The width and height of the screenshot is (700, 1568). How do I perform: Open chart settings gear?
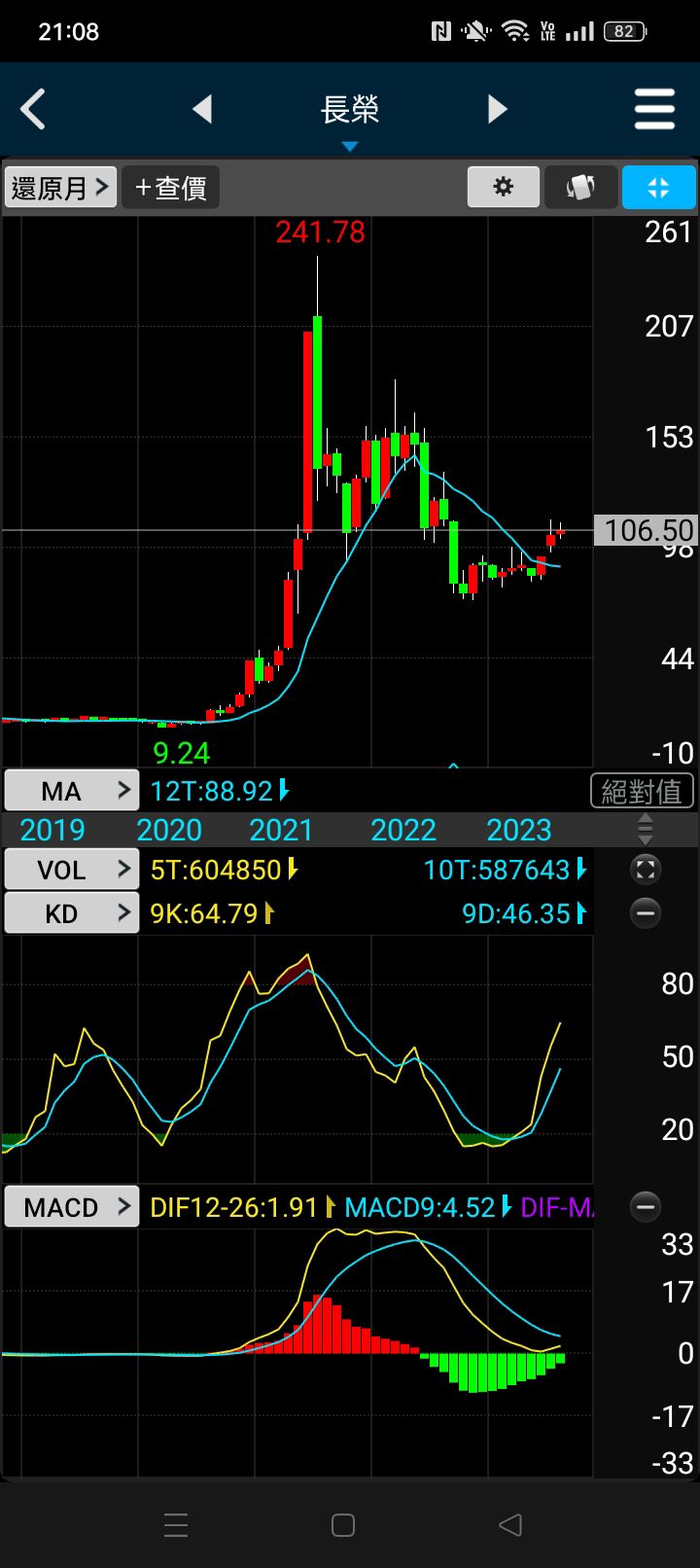(503, 187)
